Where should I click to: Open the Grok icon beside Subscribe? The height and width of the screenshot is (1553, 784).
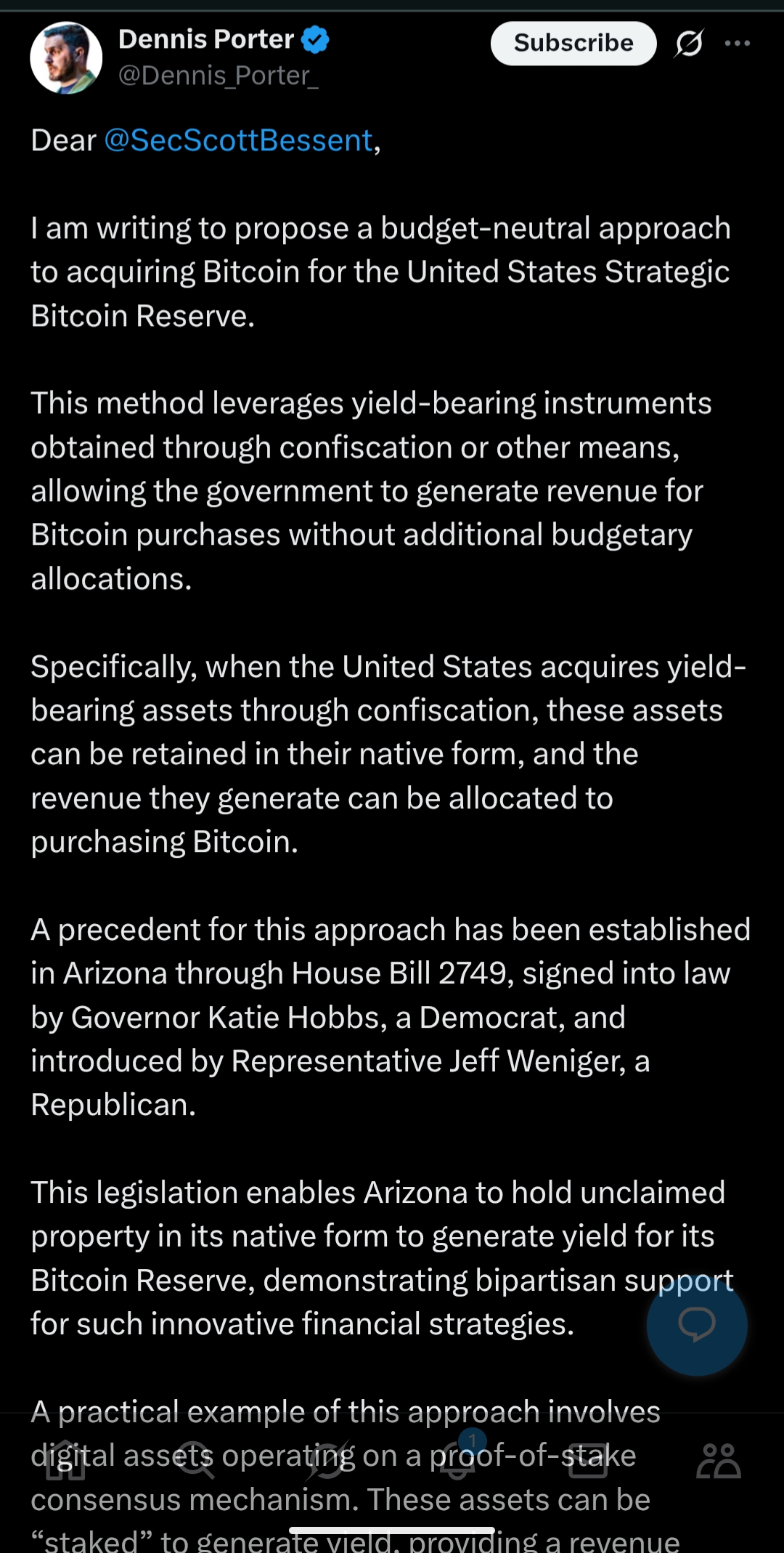point(689,44)
